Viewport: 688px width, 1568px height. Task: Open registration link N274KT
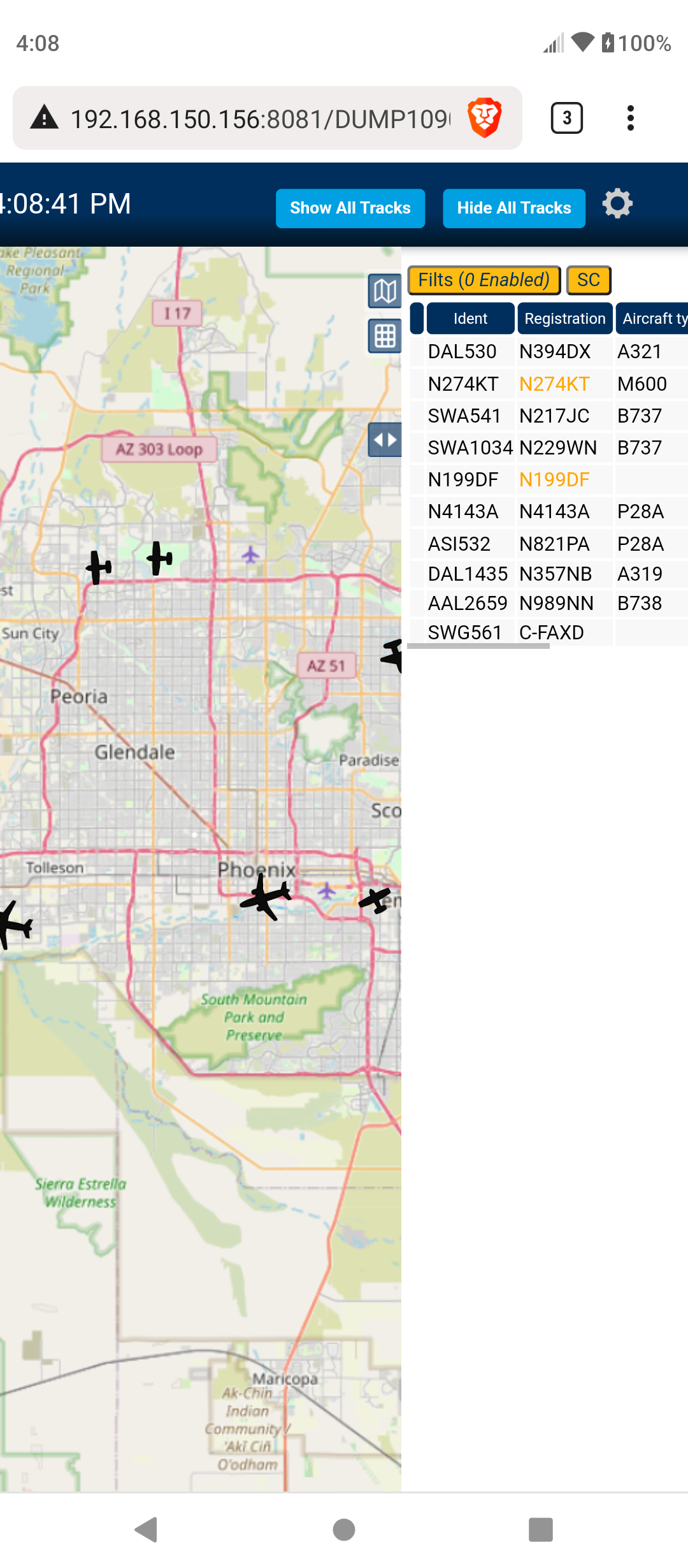click(554, 384)
